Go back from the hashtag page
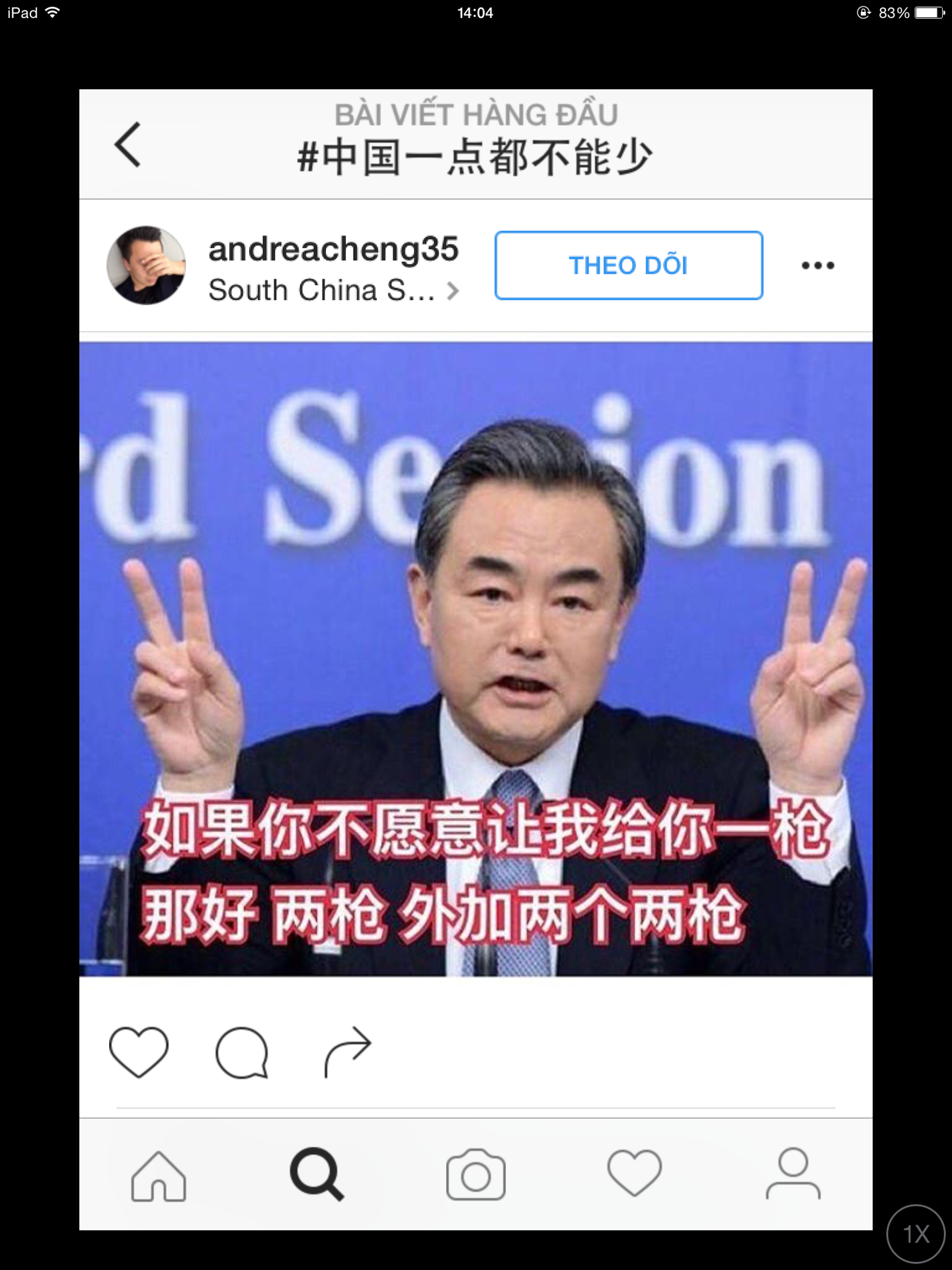Screen dimensions: 952x1270 (x=128, y=144)
